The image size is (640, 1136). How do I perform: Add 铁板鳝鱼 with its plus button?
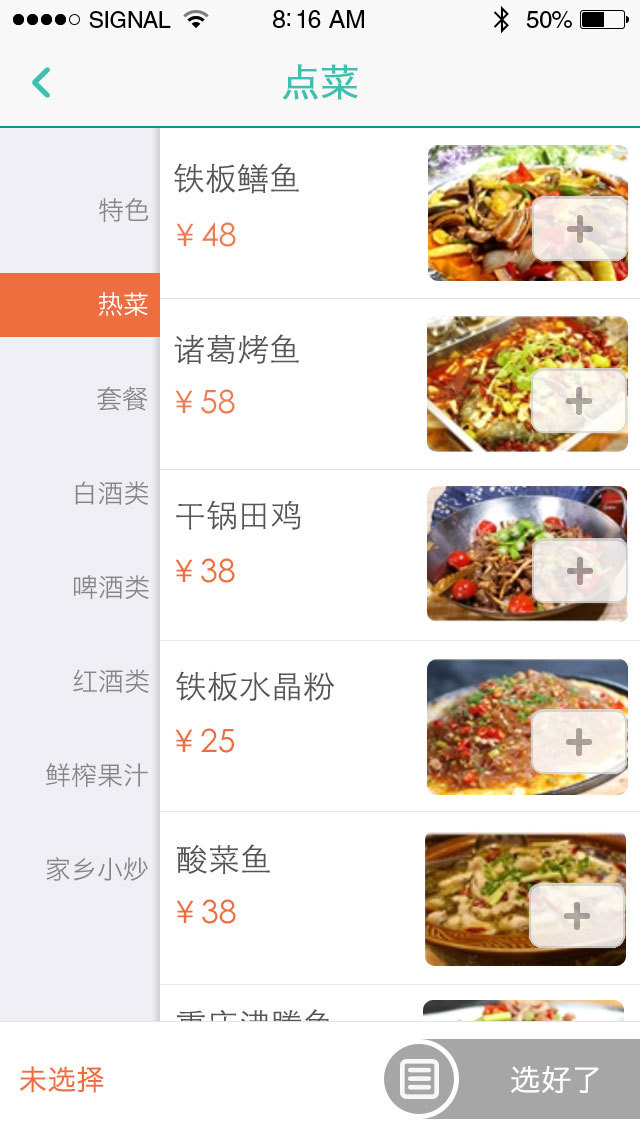(580, 230)
